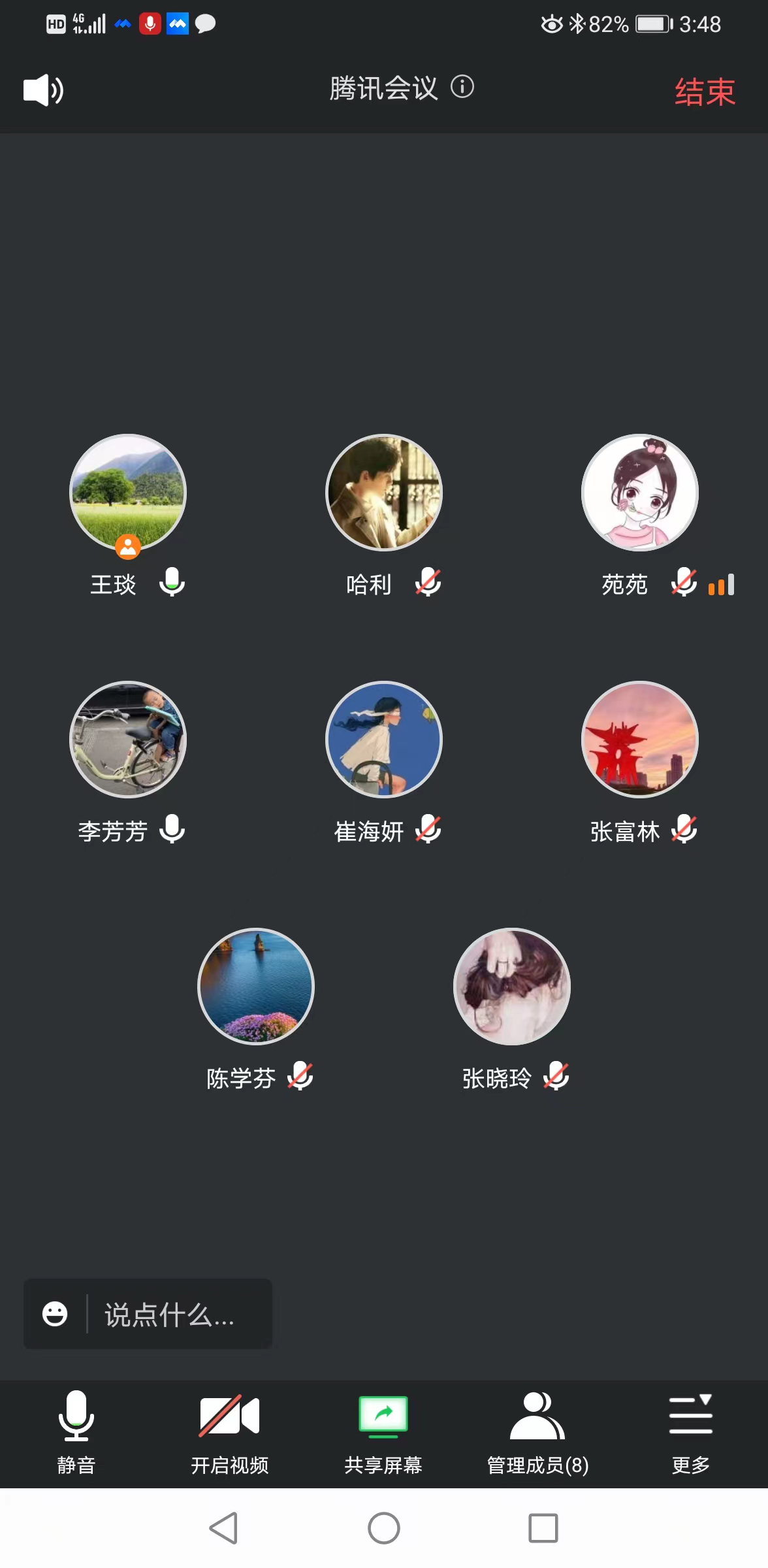Screen dimensions: 768x1568
Task: Select participant 苑苑's avatar
Action: [x=640, y=493]
